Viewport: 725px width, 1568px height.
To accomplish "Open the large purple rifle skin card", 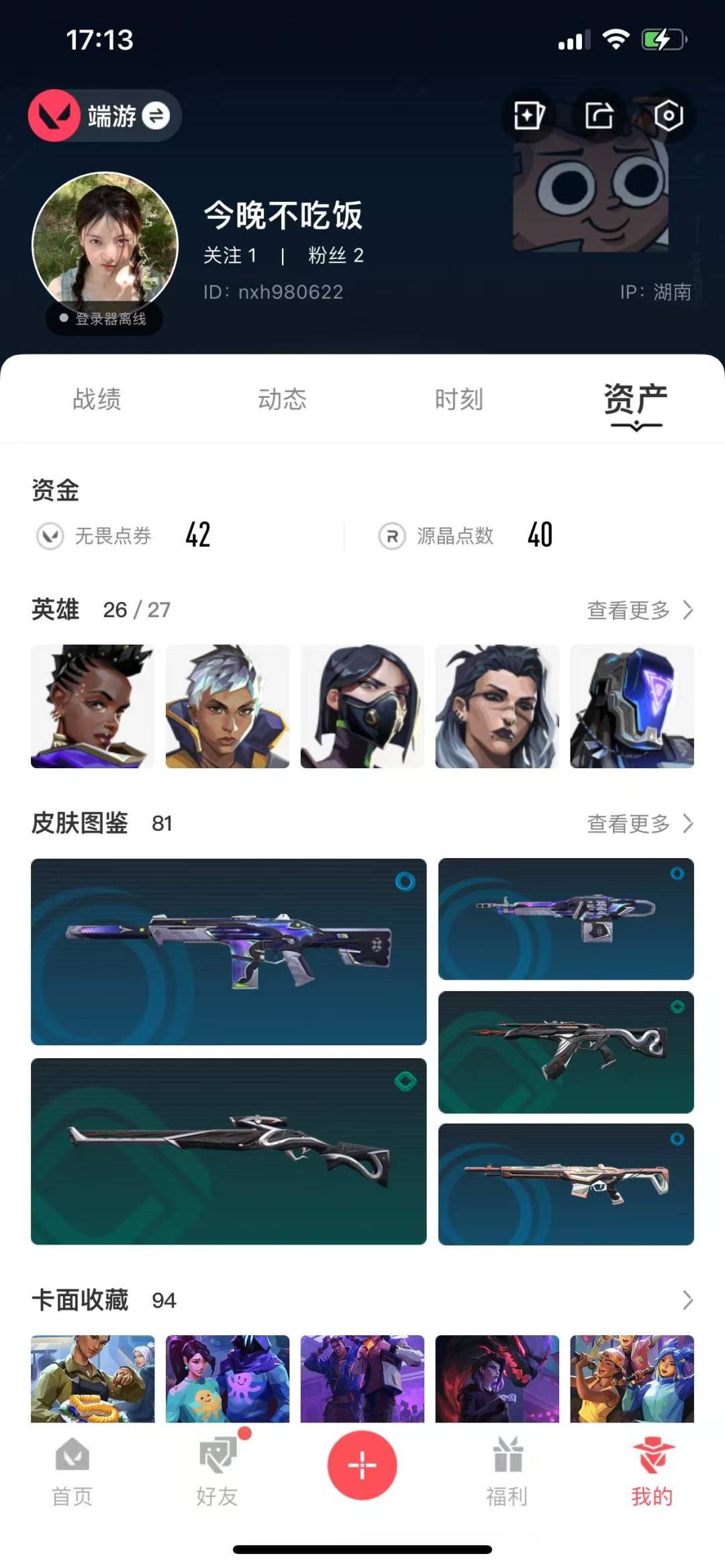I will [229, 951].
